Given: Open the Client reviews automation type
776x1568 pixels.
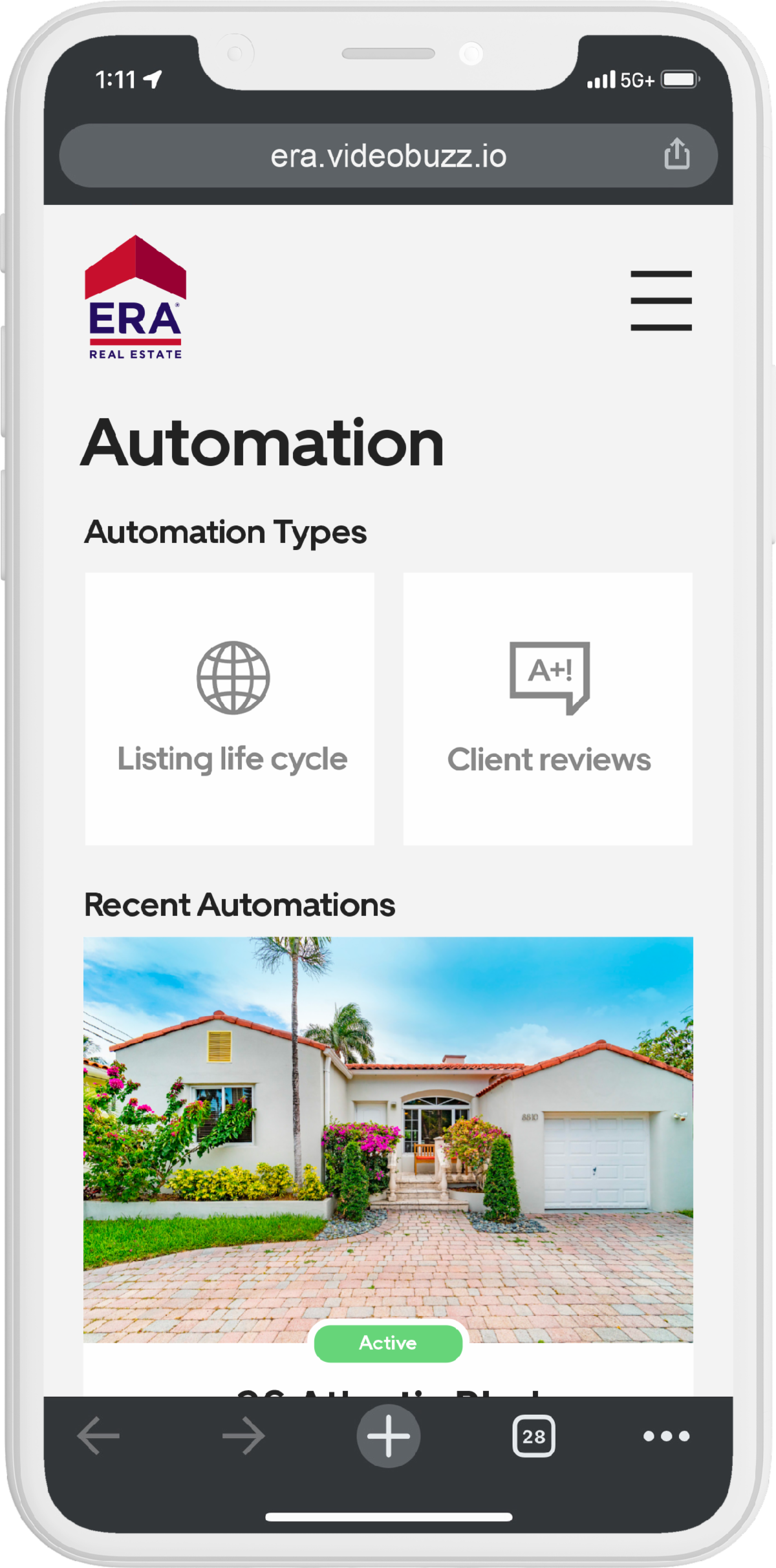Looking at the screenshot, I should tap(548, 708).
